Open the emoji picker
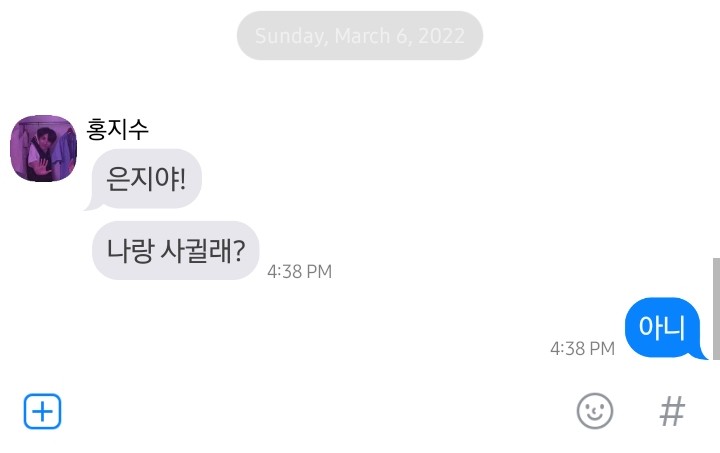720x453 pixels. pyautogui.click(x=595, y=411)
